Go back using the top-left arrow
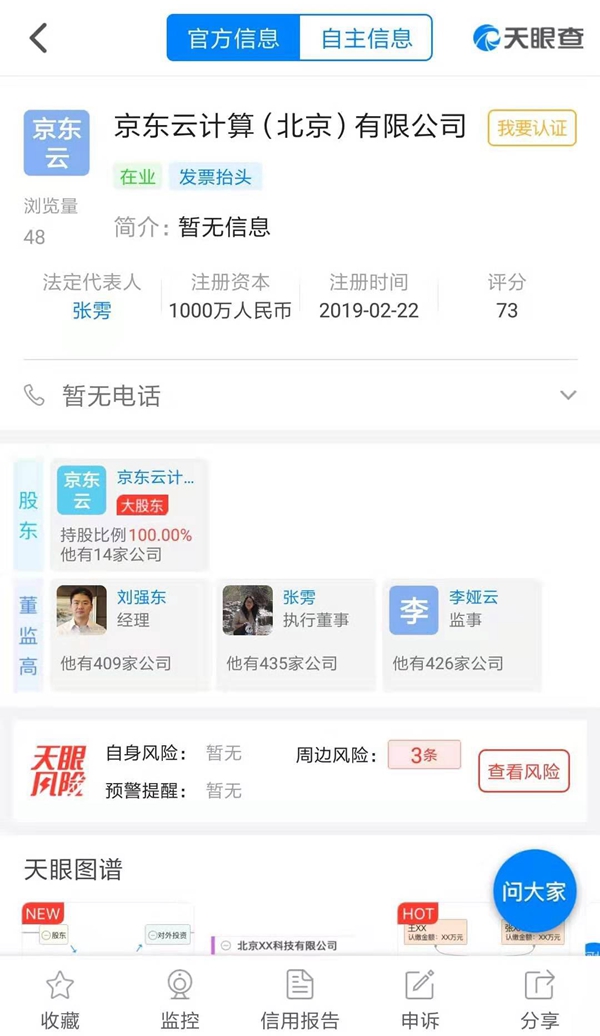The height and width of the screenshot is (1036, 600). [38, 38]
